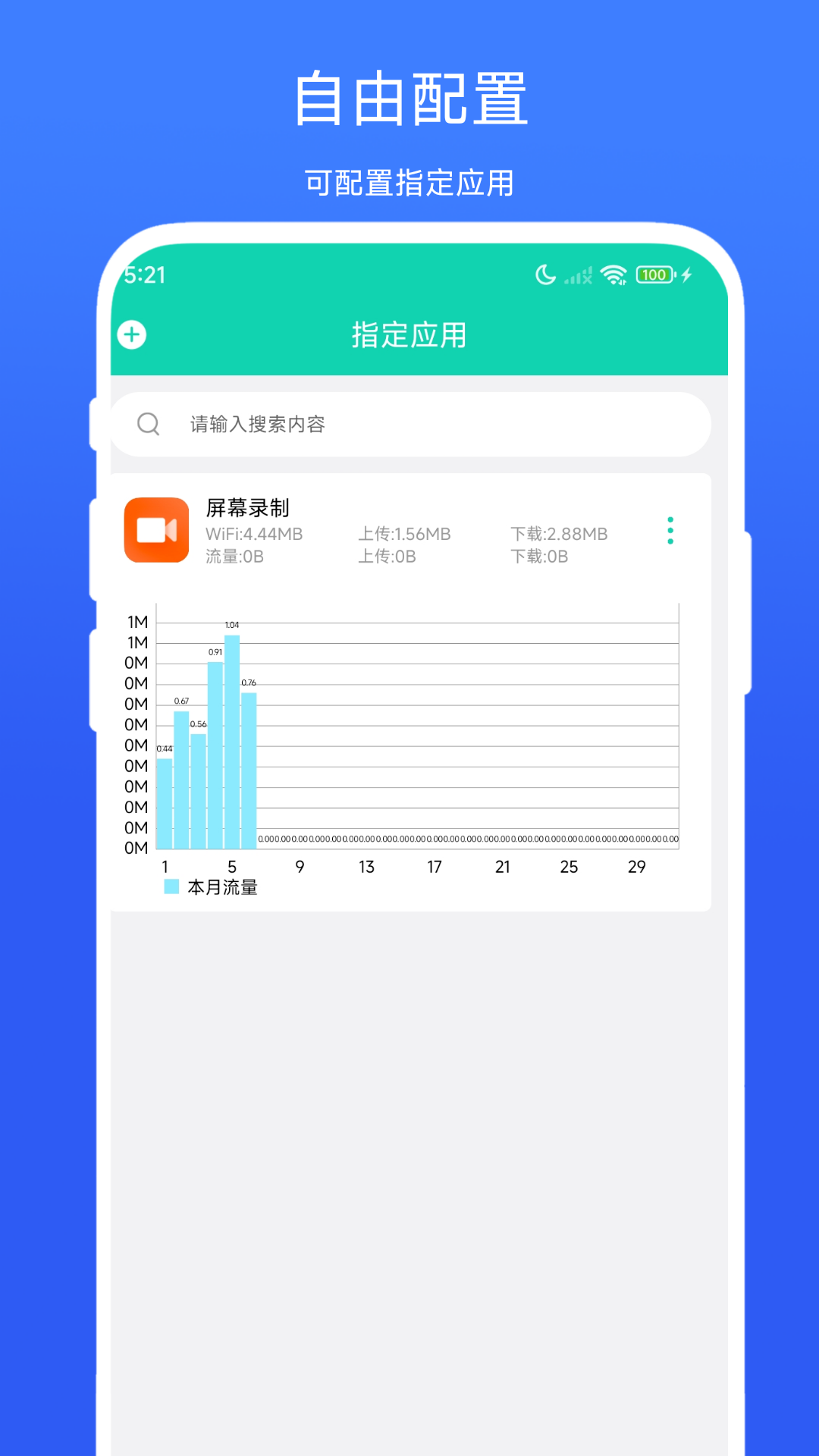Tap the 上传:1.56MB upload stat
819x1456 pixels.
404,533
